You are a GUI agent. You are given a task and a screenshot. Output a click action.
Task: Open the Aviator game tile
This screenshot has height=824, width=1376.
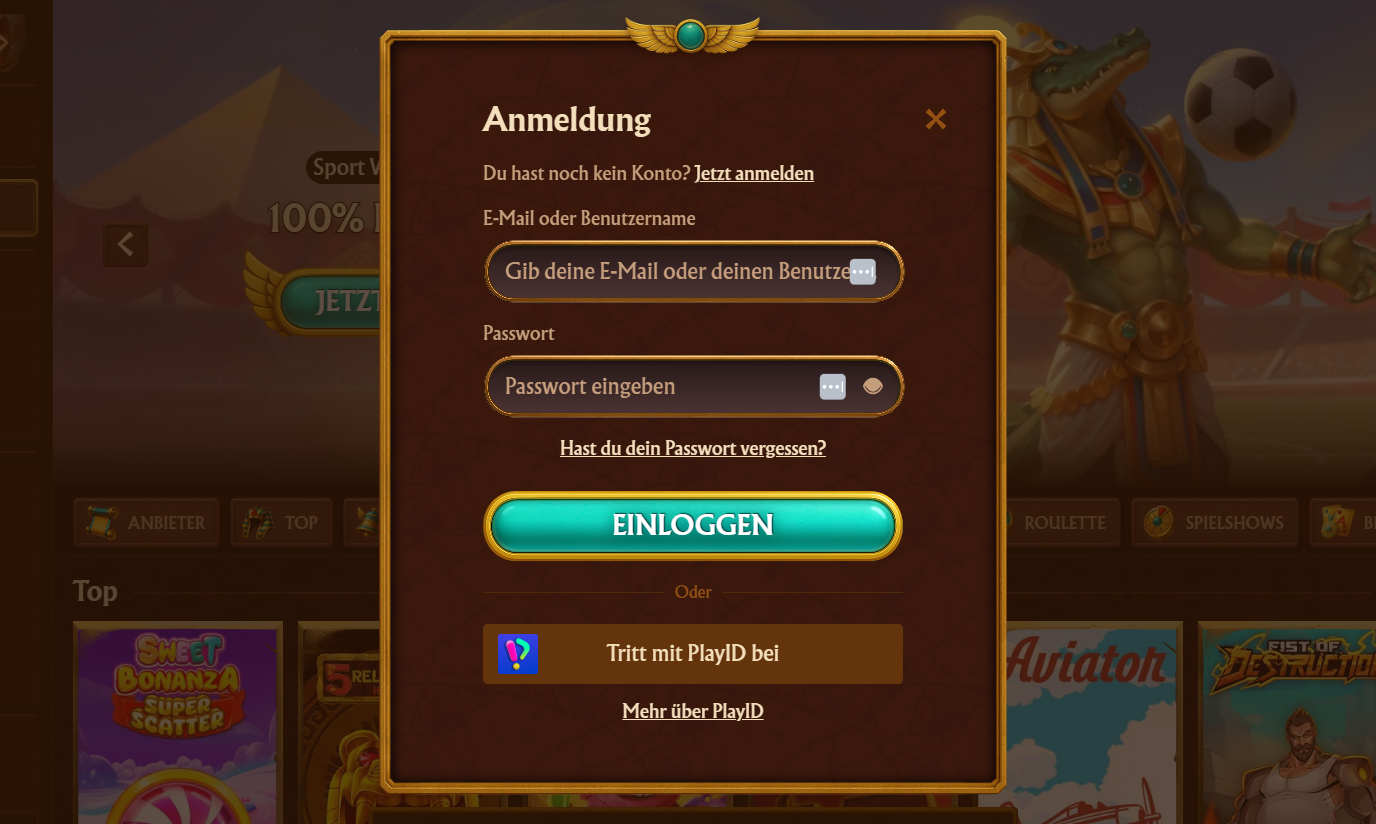(1090, 720)
